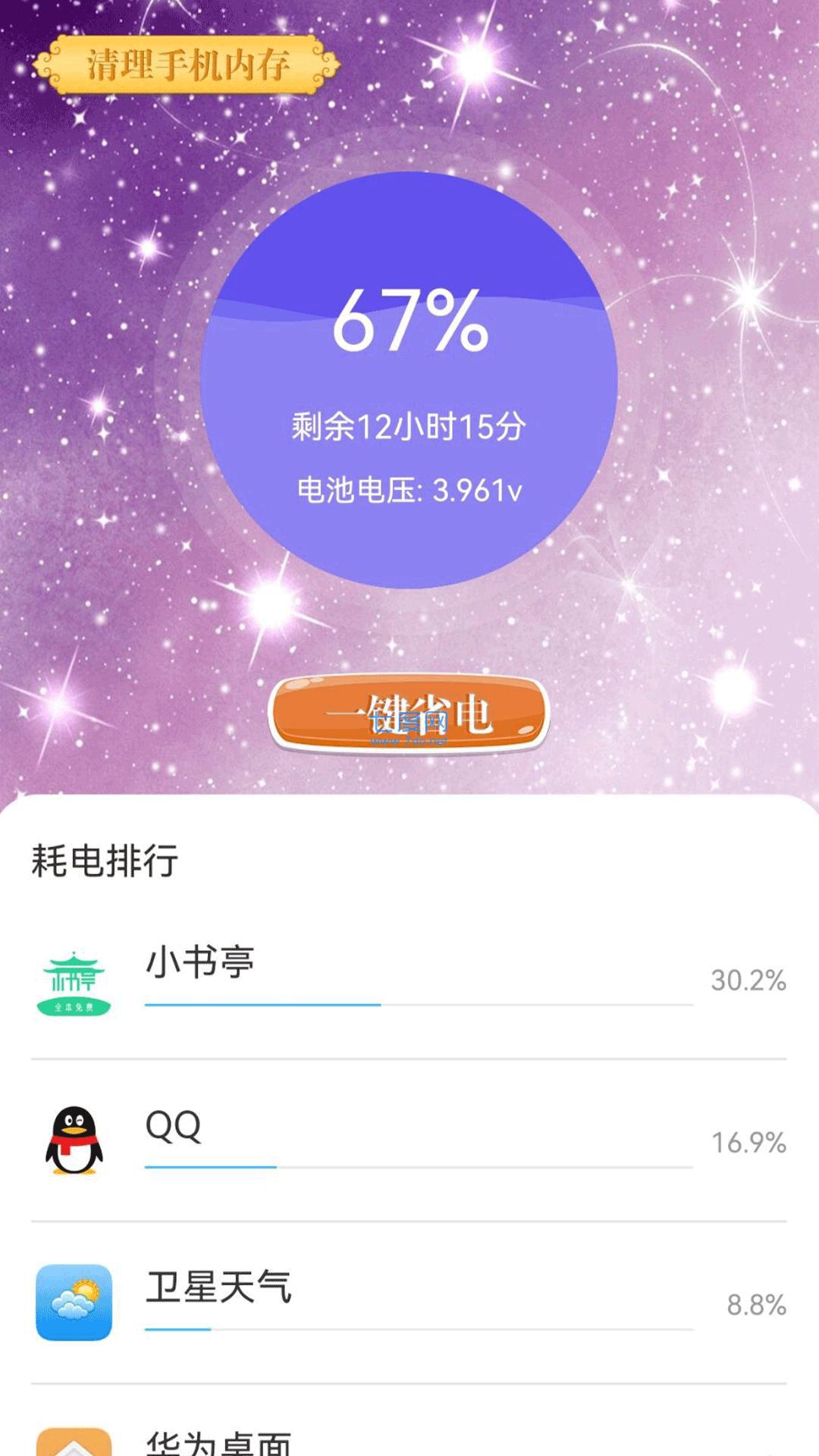The image size is (819, 1456).
Task: Tap the 电池电压 3.961v voltage readout
Action: pos(409,489)
